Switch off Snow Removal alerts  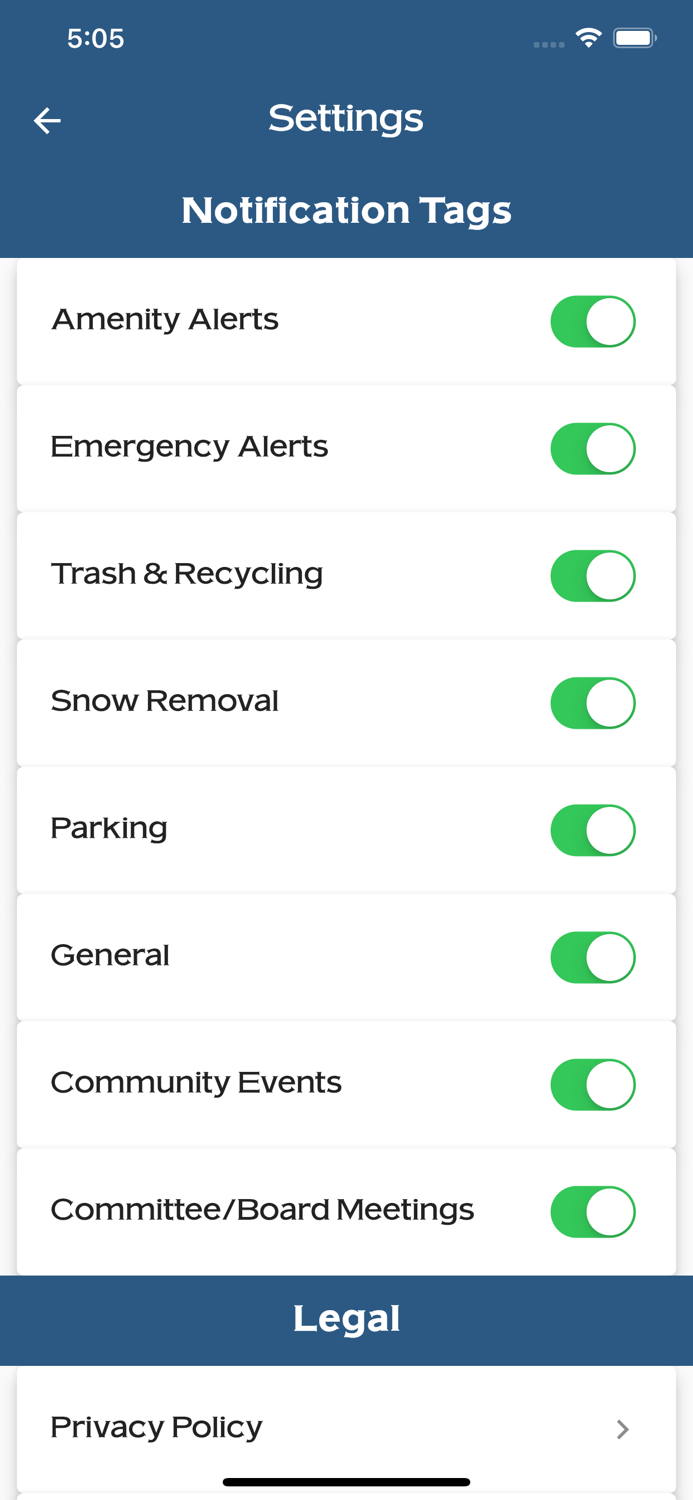pyautogui.click(x=592, y=703)
